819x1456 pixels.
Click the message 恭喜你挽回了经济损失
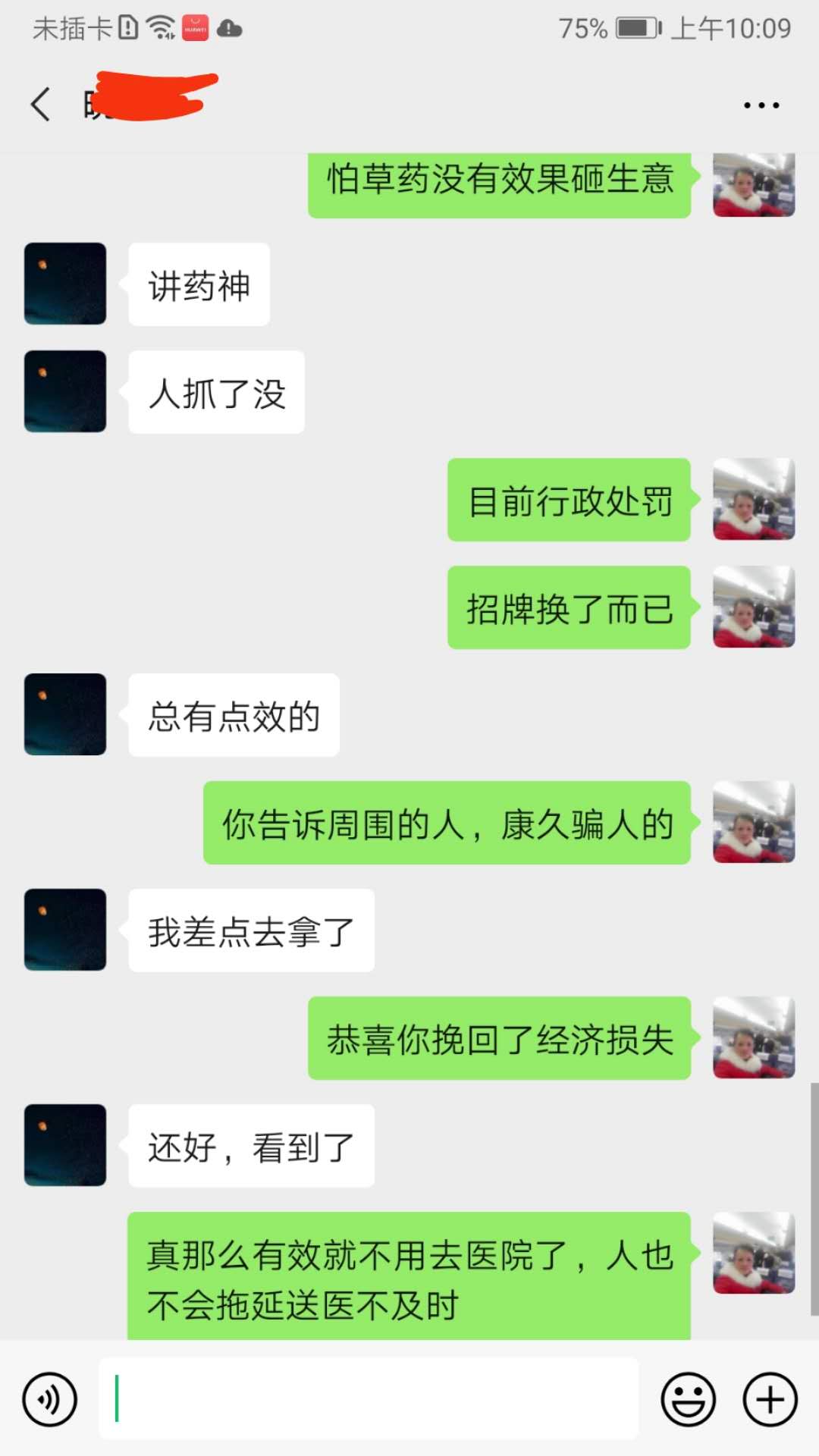click(498, 1040)
